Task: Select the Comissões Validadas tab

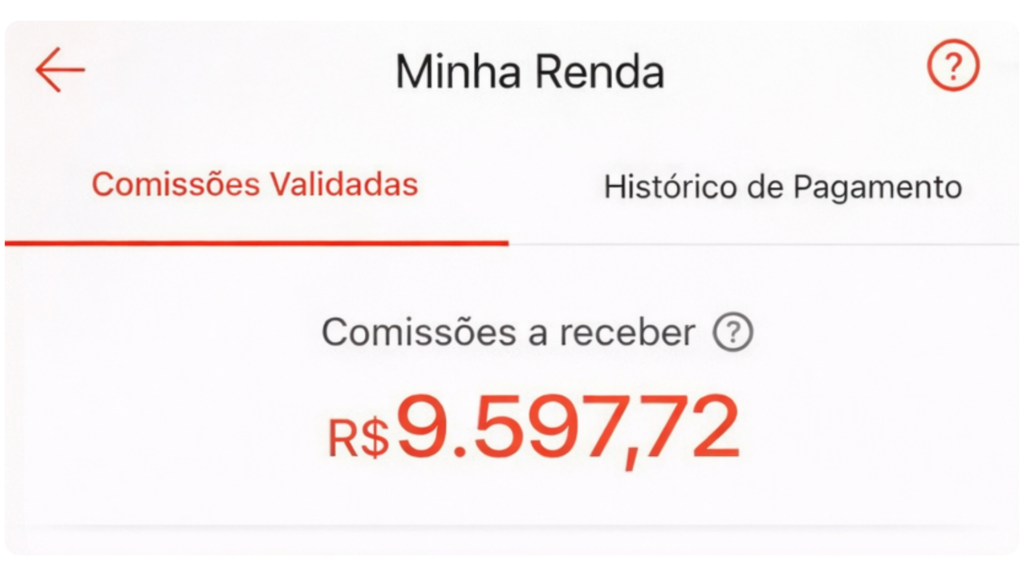Action: pos(255,186)
